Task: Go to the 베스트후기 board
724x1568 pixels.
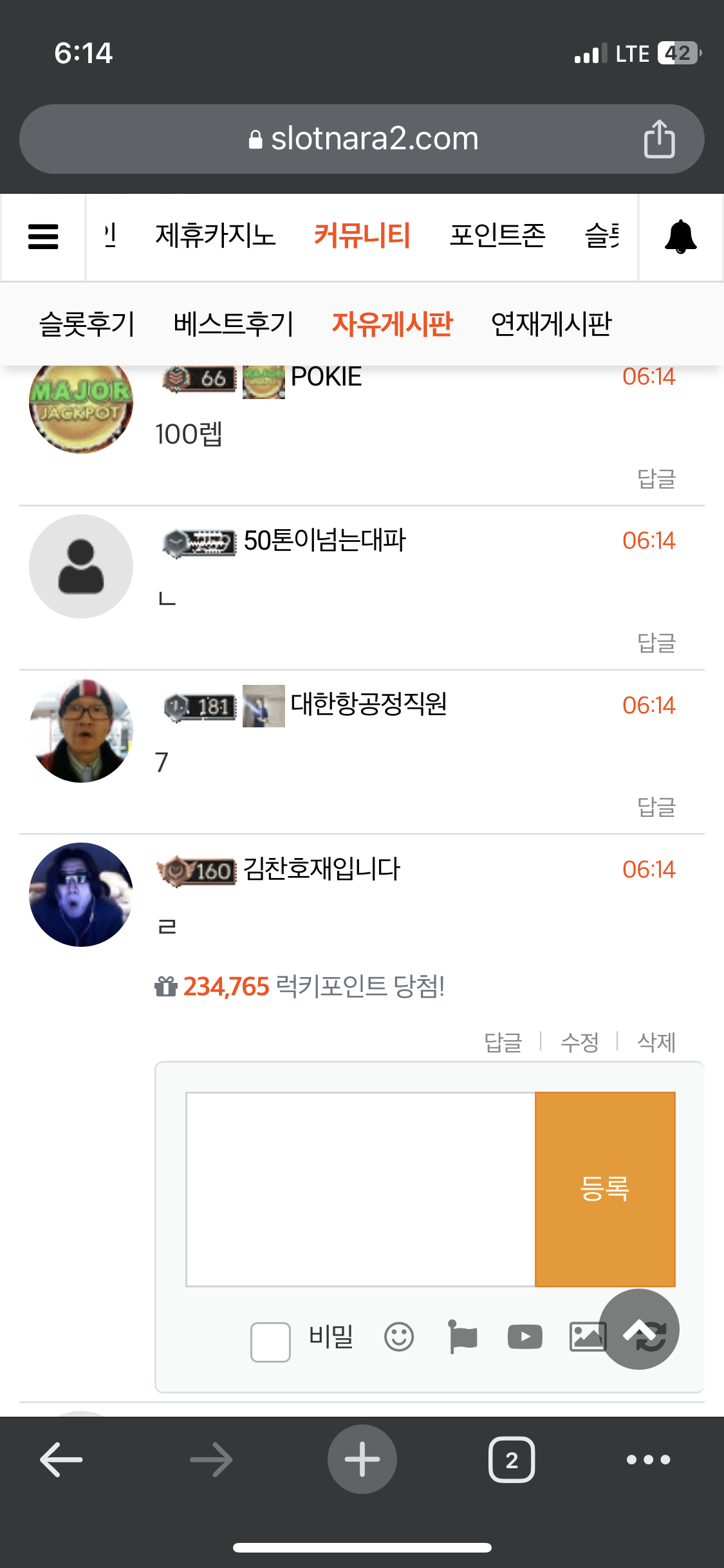Action: (x=233, y=324)
